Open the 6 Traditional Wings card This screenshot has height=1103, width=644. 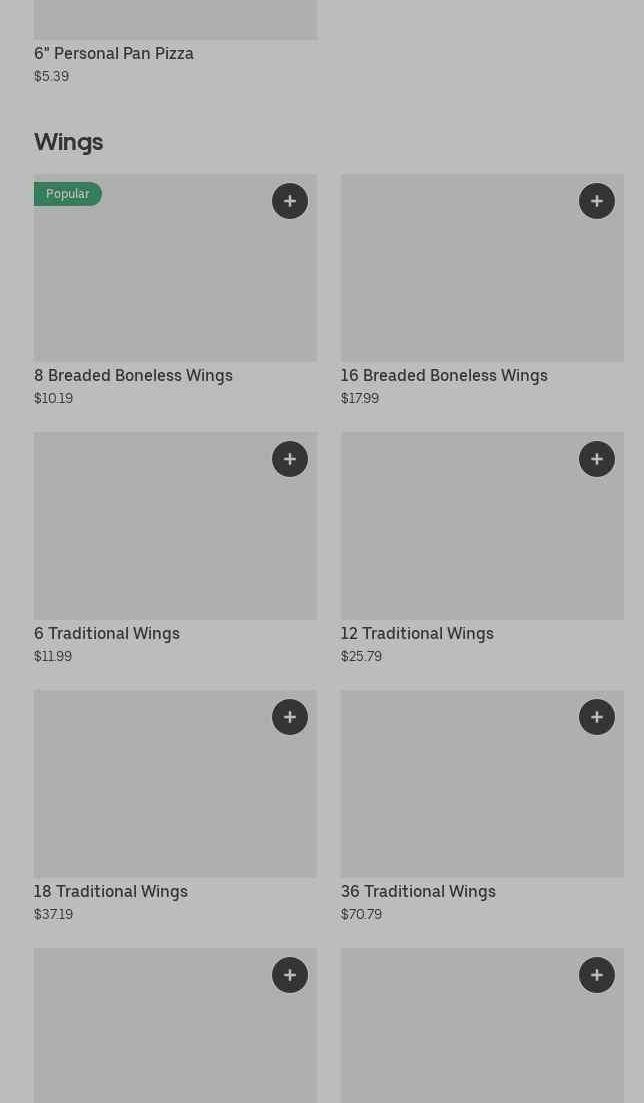[x=175, y=549]
